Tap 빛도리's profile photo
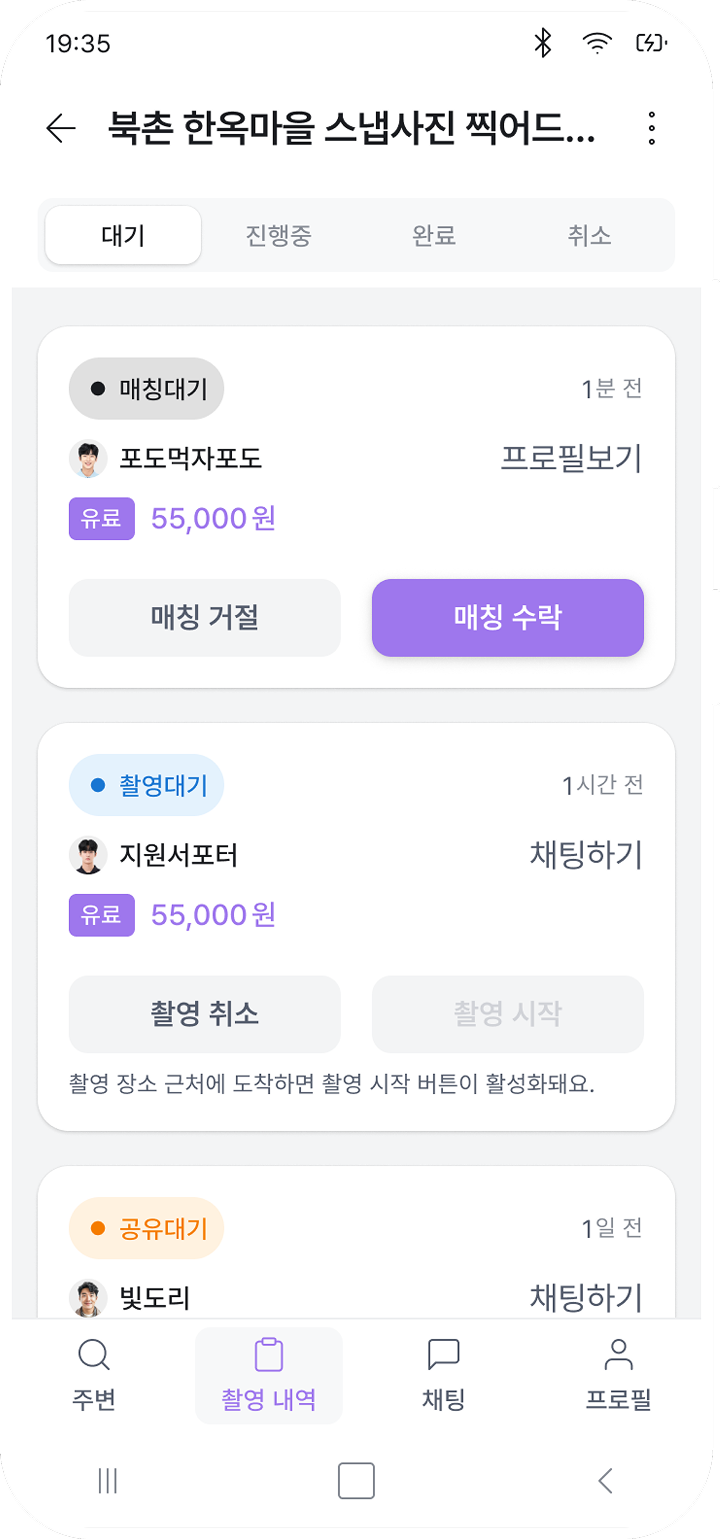This screenshot has width=720, height=1539. coord(88,1297)
